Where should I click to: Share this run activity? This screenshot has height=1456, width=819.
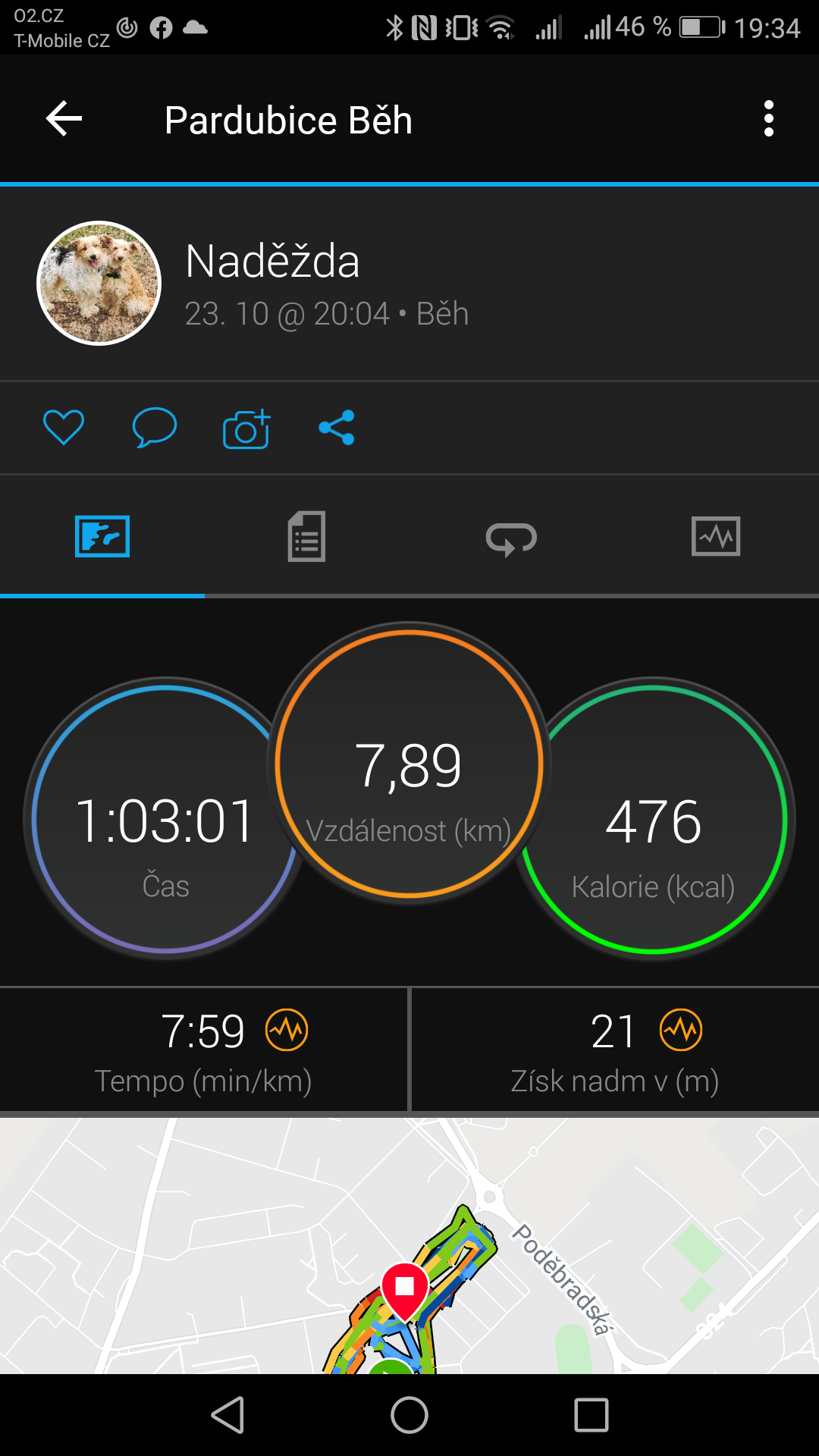click(x=337, y=427)
